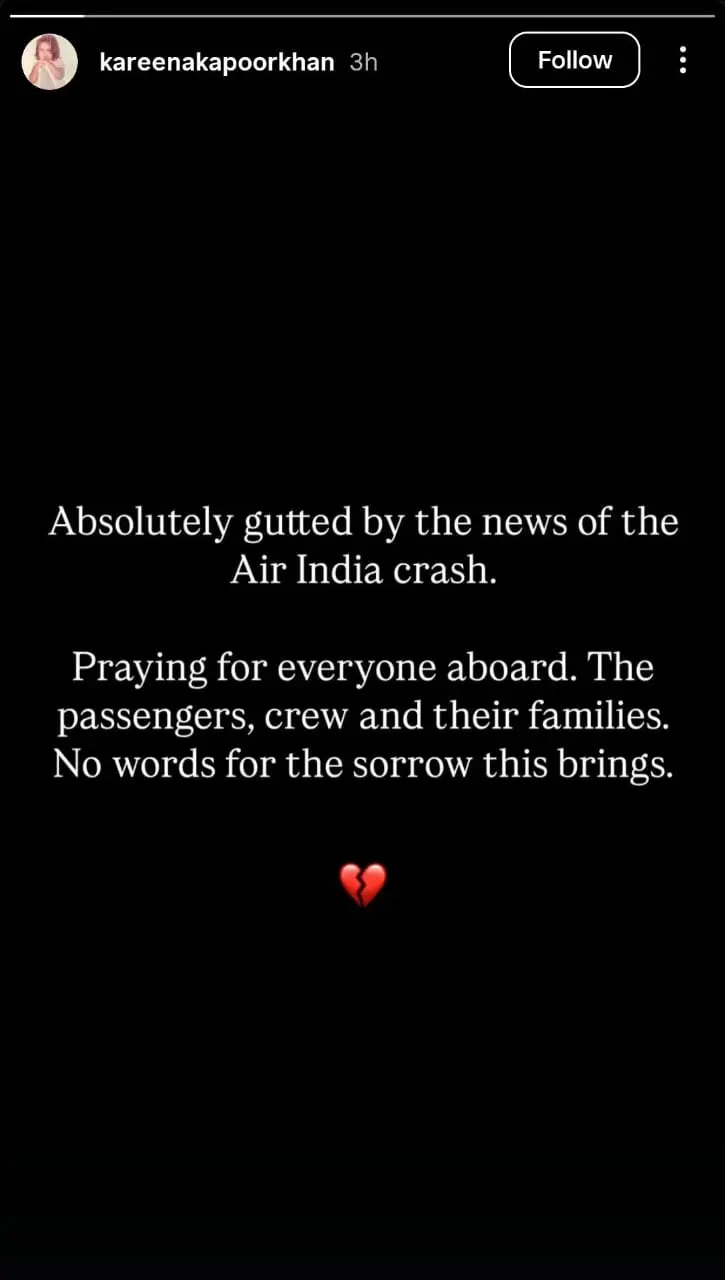Tap kareenakapoorkhan's profile picture
725x1280 pixels.
pos(49,61)
